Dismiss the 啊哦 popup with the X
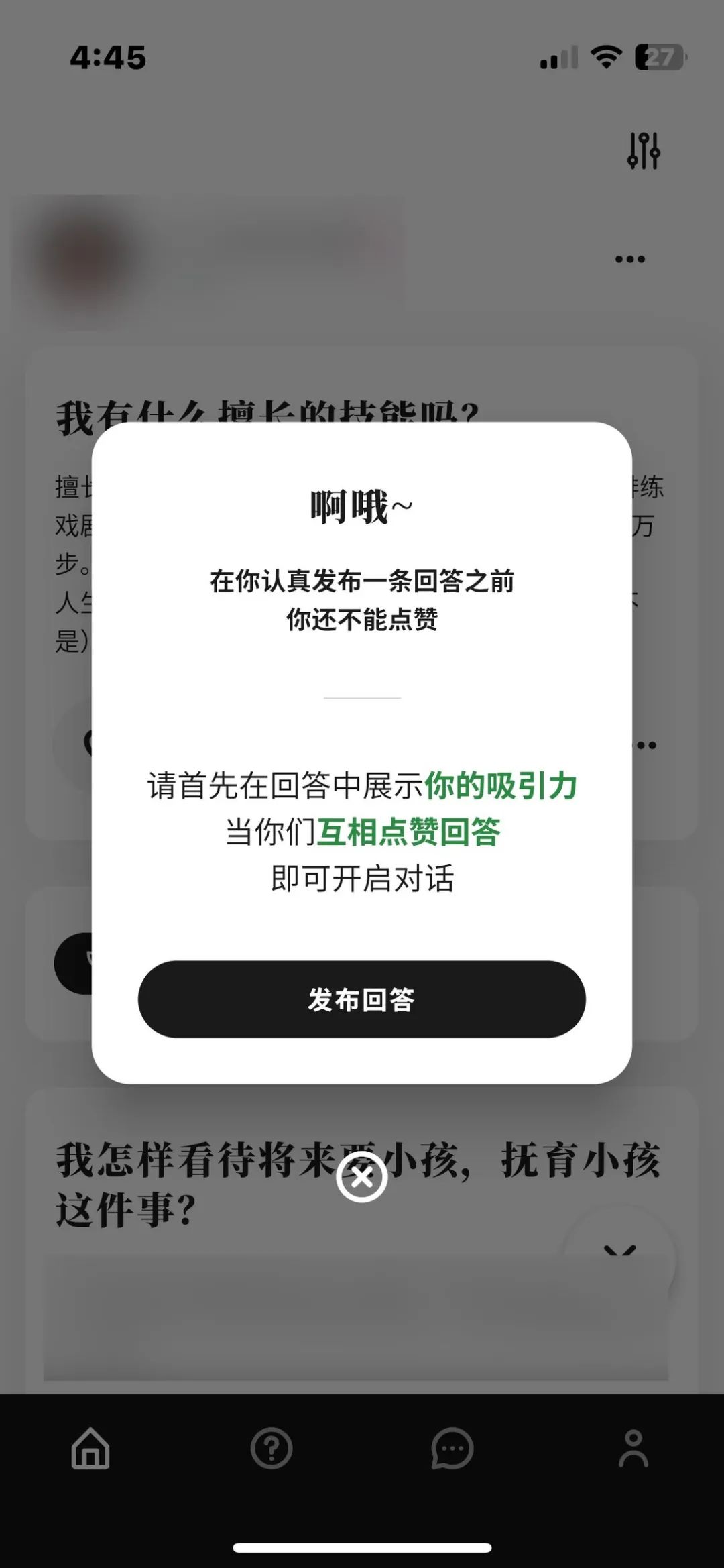Viewport: 724px width, 1568px height. [362, 1176]
